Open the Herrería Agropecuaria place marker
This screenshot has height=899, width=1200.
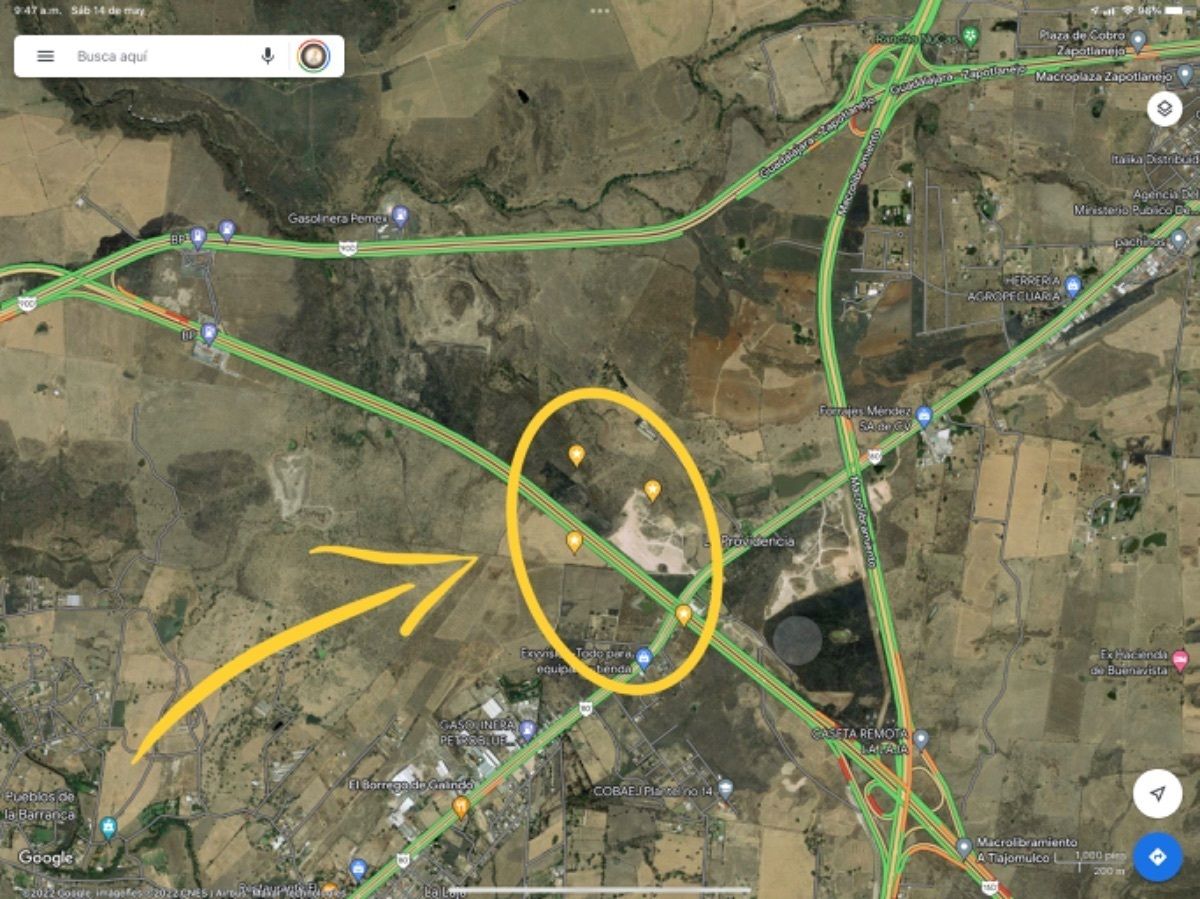point(1073,286)
